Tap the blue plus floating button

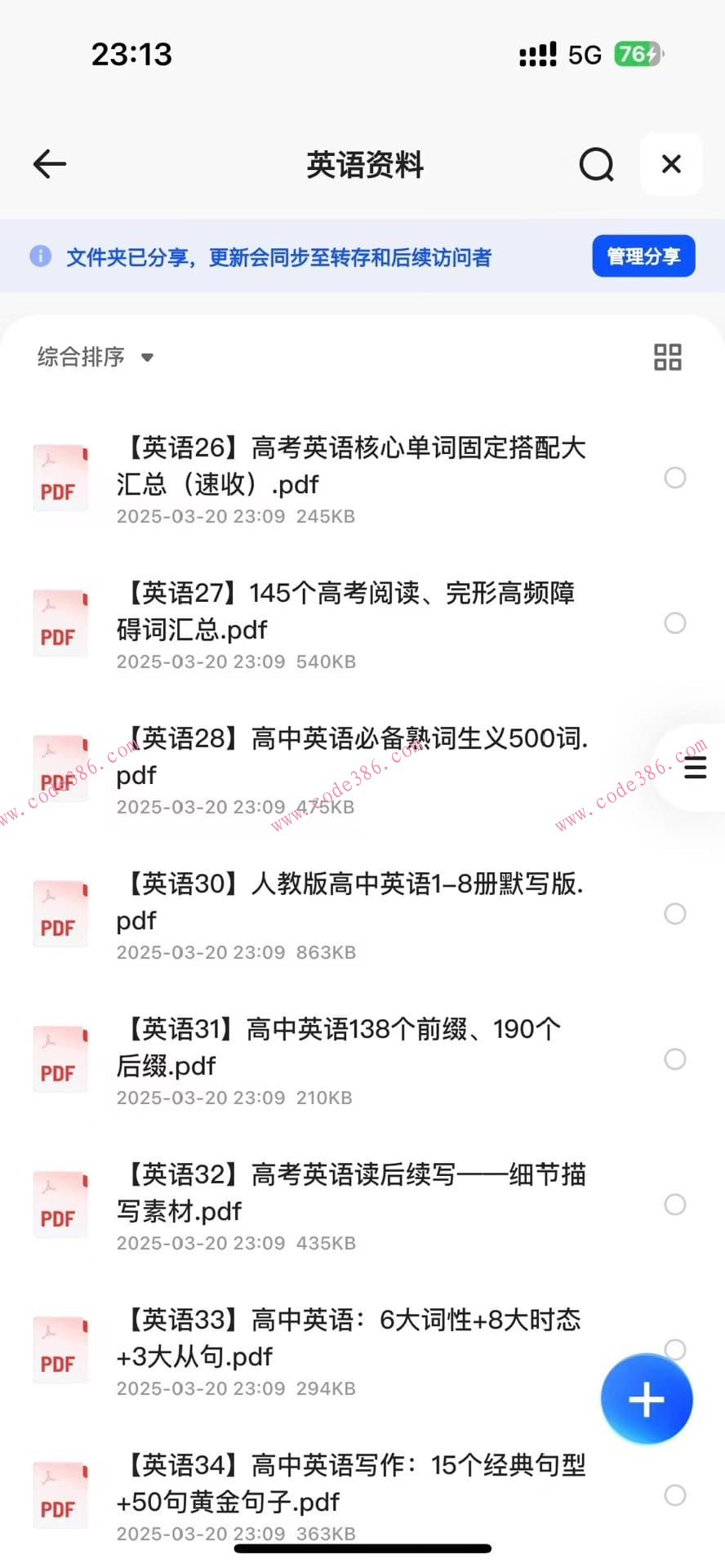(646, 1399)
